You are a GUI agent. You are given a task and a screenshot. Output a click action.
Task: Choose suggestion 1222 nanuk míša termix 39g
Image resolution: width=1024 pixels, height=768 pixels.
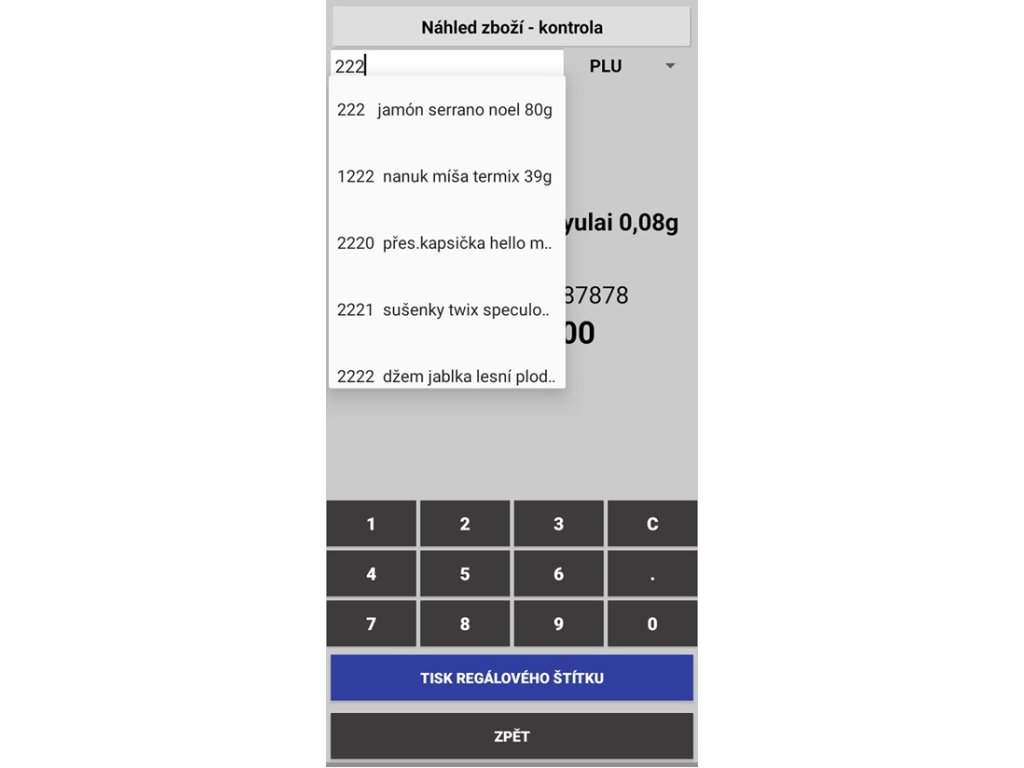447,176
